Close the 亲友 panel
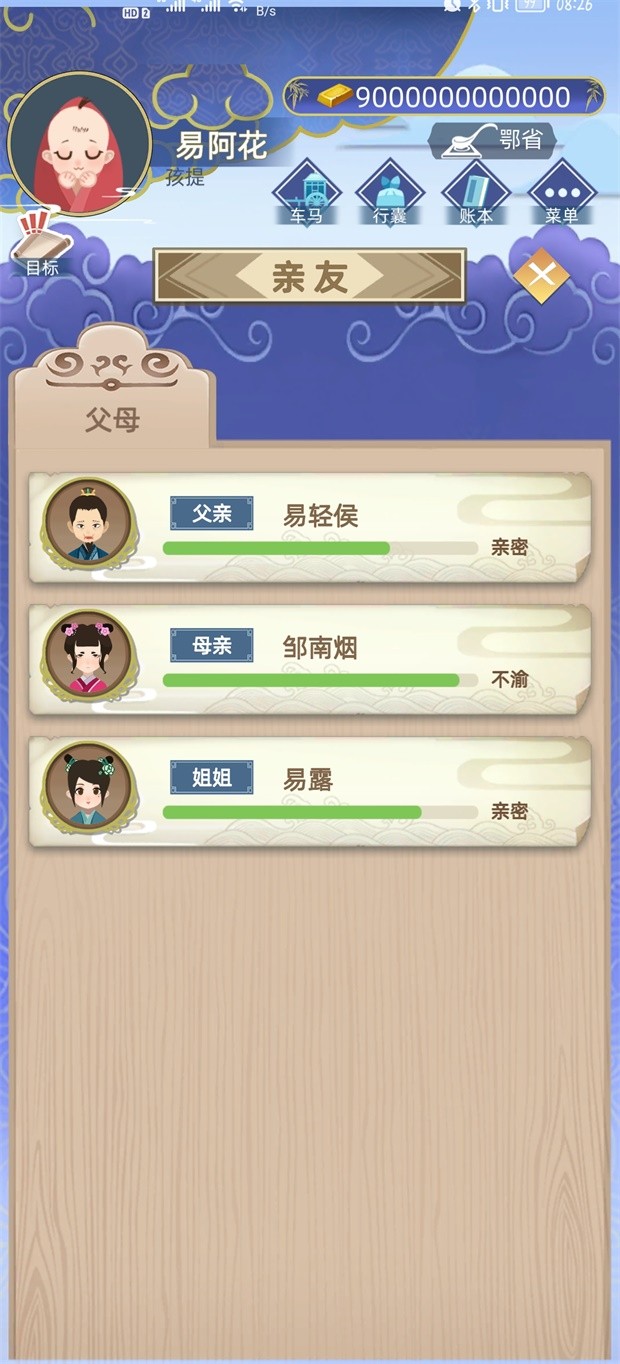The height and width of the screenshot is (1364, 620). [541, 275]
